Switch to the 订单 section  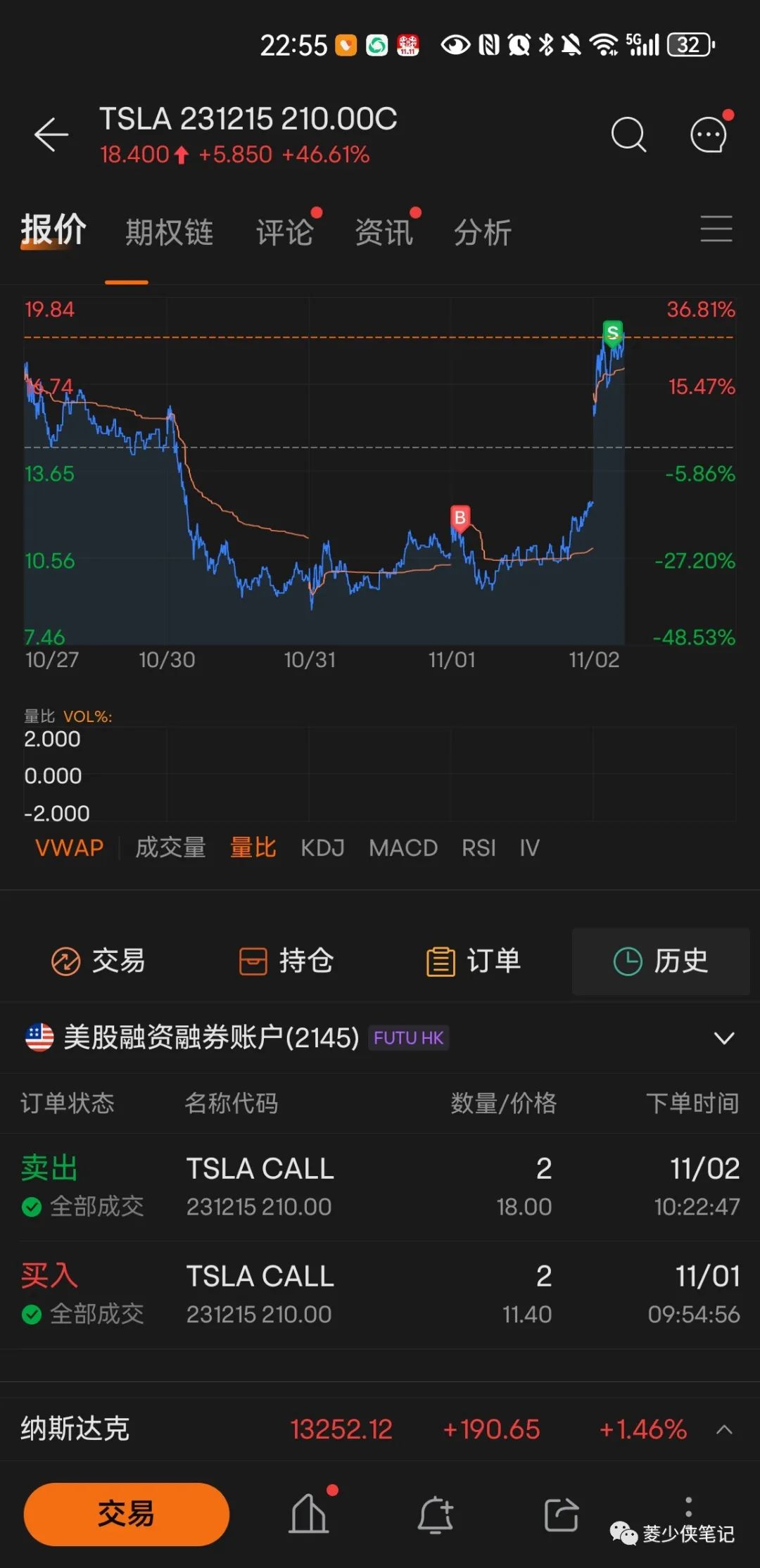pos(474,961)
